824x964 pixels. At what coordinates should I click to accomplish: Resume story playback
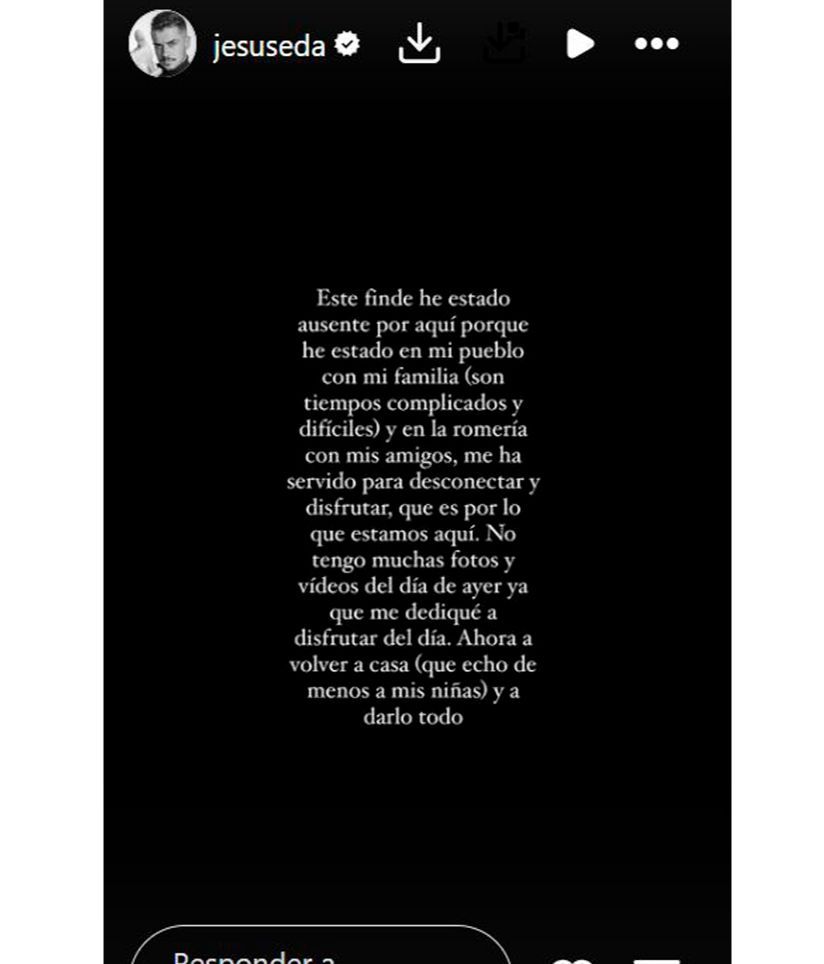[579, 44]
